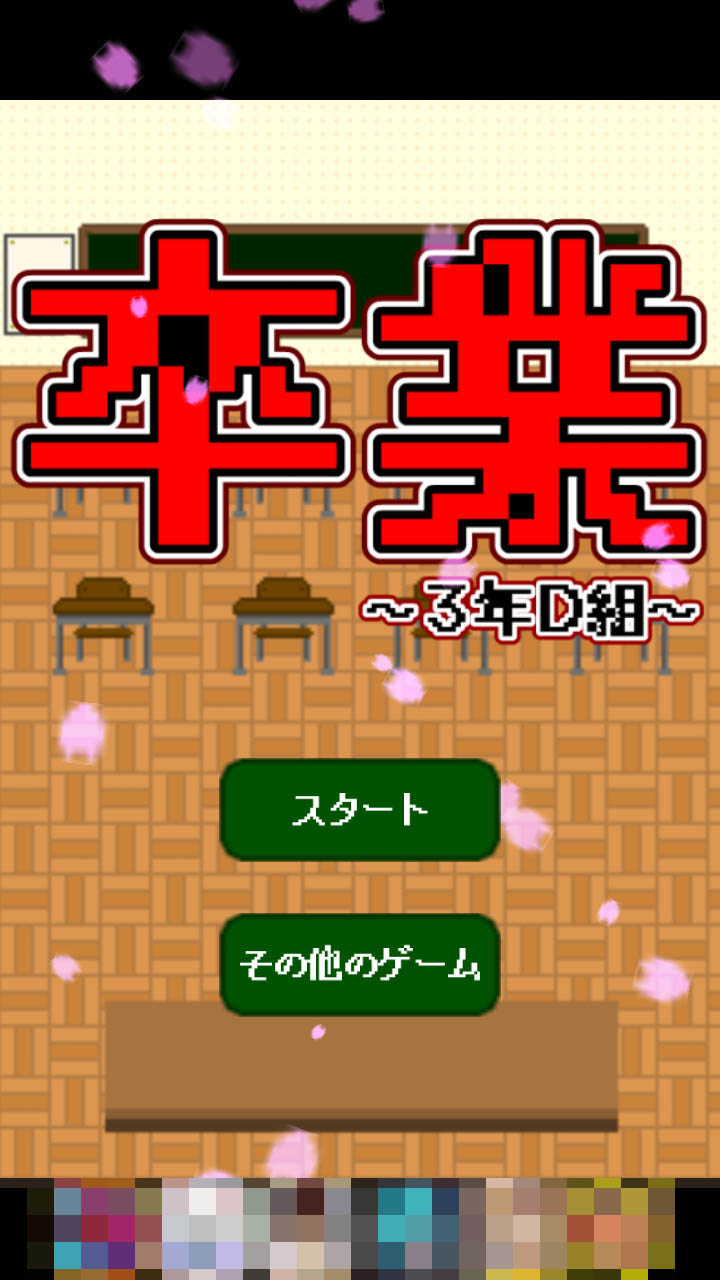
Task: Start the game with スタート button
Action: pos(360,809)
